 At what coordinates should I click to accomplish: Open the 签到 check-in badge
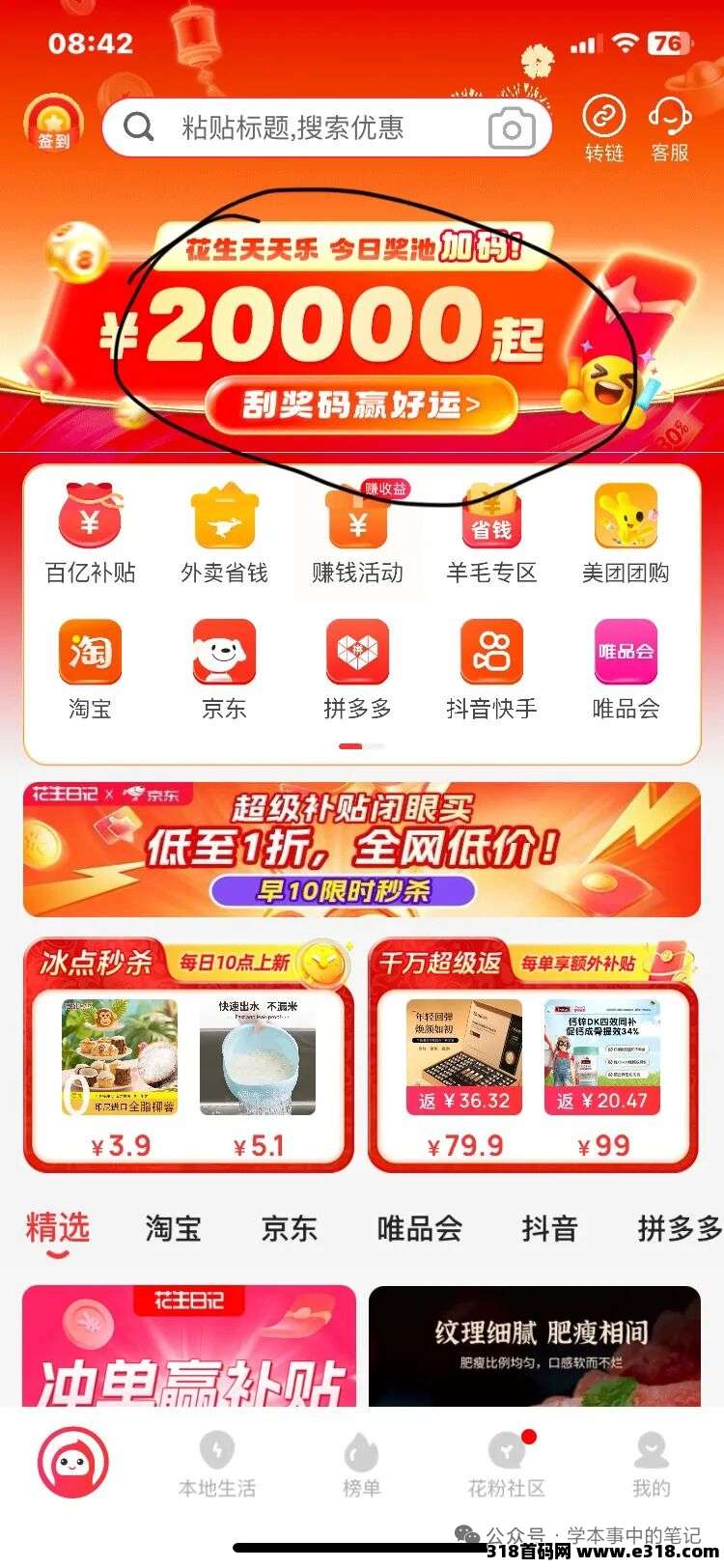pos(53,126)
